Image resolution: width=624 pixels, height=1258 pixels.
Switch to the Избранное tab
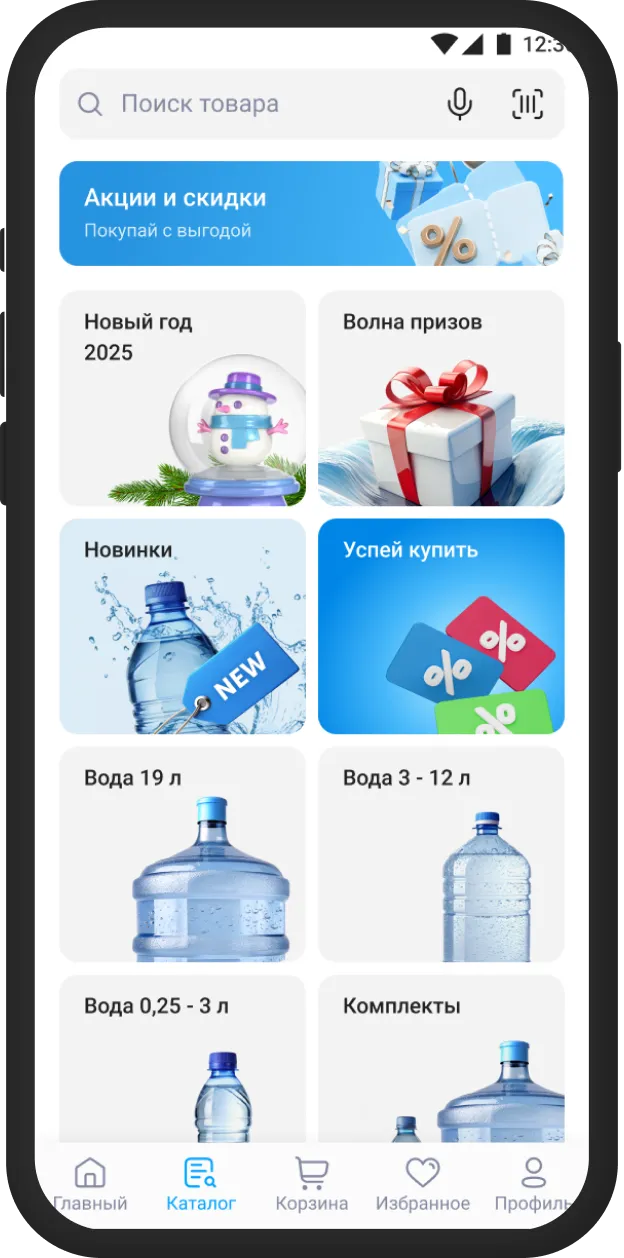pyautogui.click(x=422, y=1184)
